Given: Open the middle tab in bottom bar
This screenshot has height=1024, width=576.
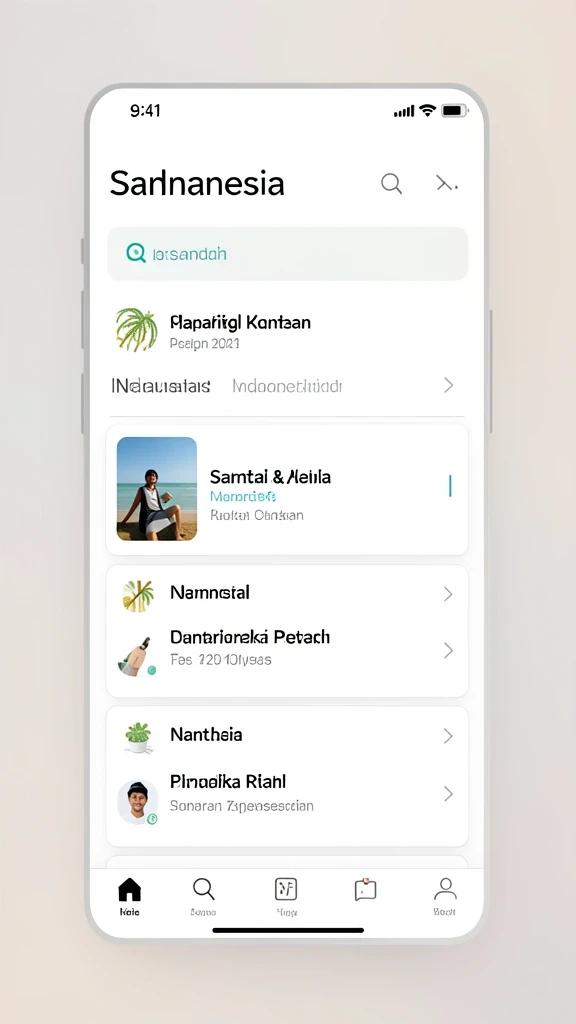Looking at the screenshot, I should click(x=285, y=897).
